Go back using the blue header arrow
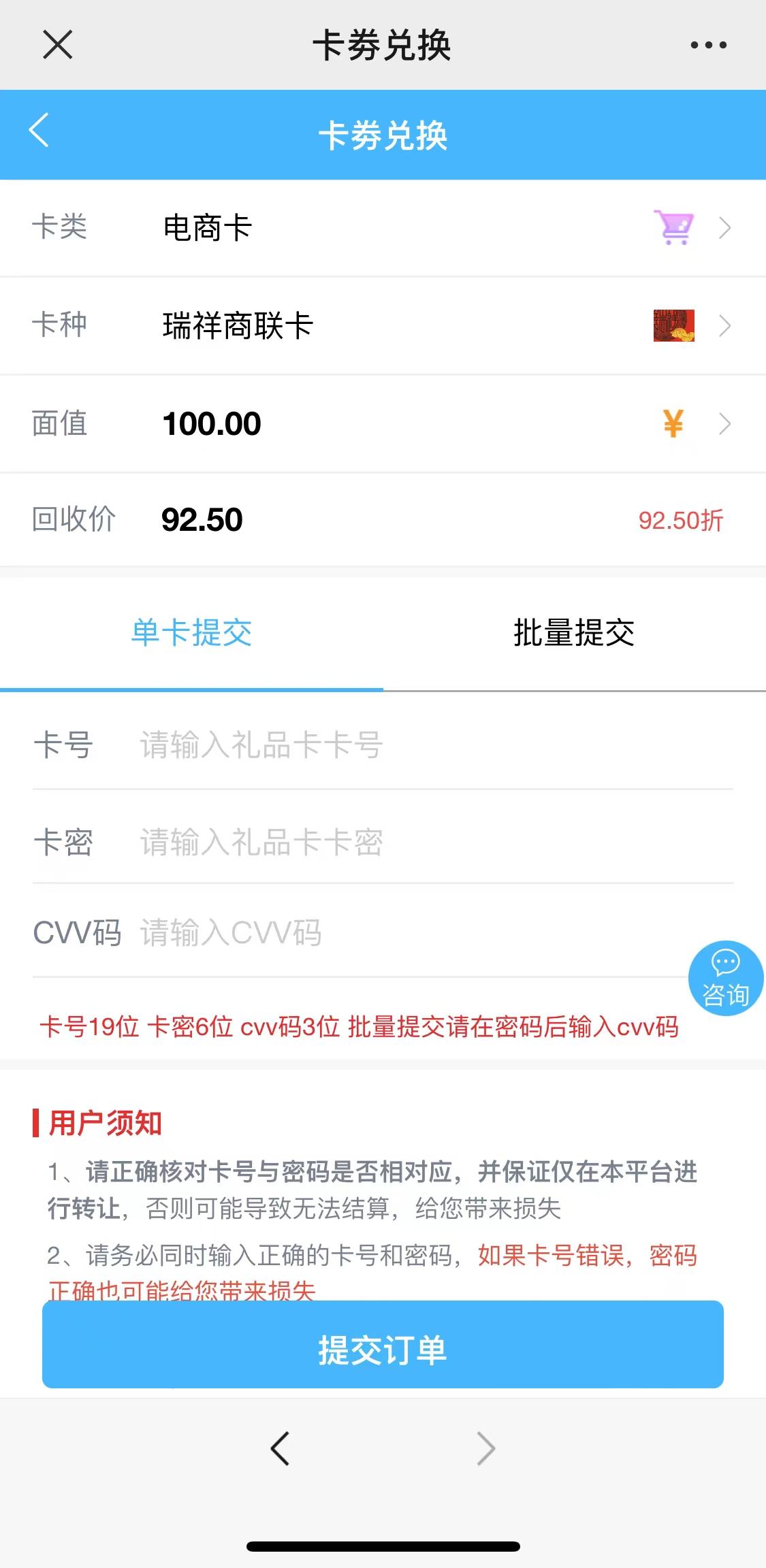The height and width of the screenshot is (1568, 766). 39,131
